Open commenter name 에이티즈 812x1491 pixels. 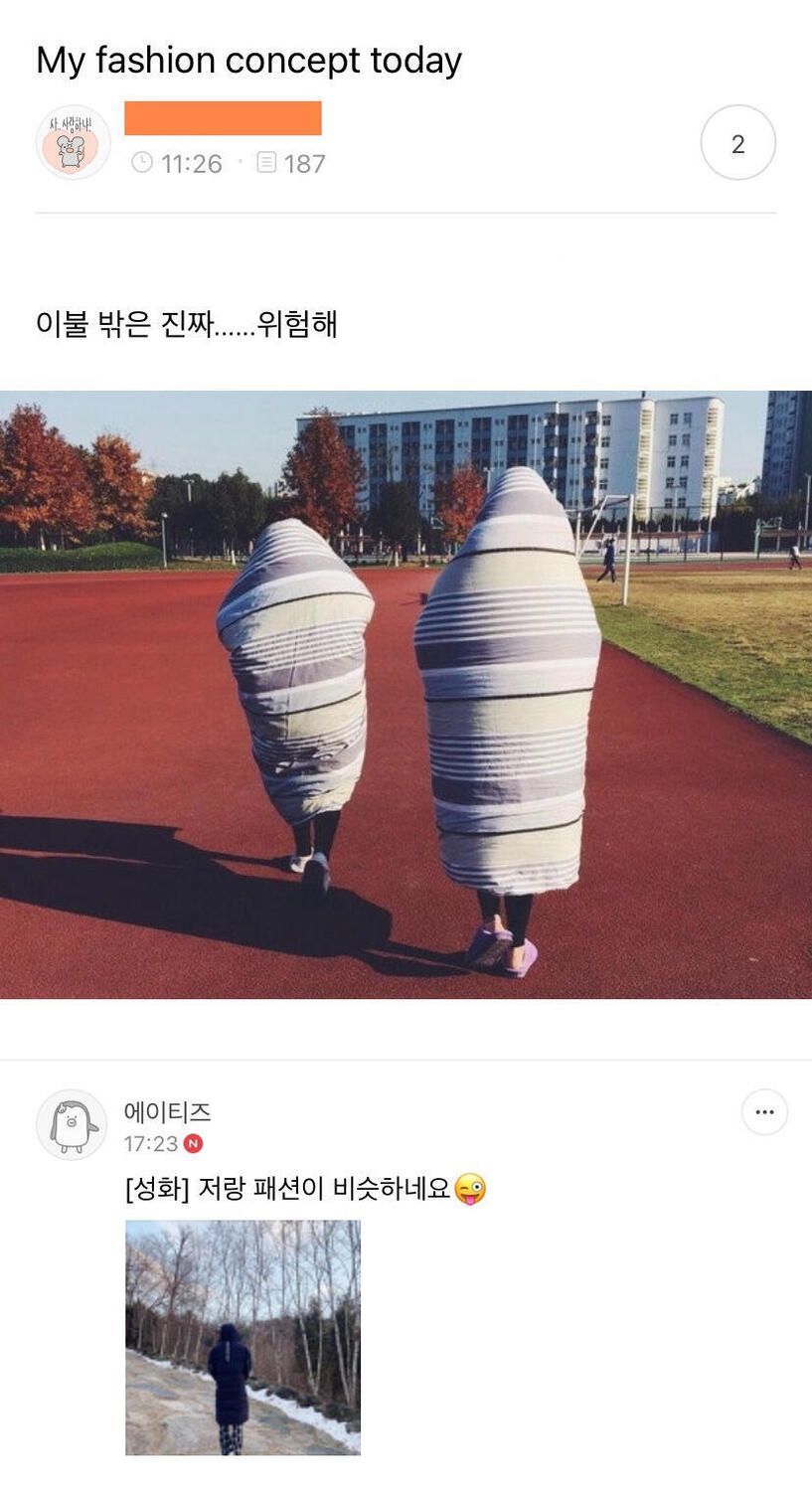[167, 1112]
